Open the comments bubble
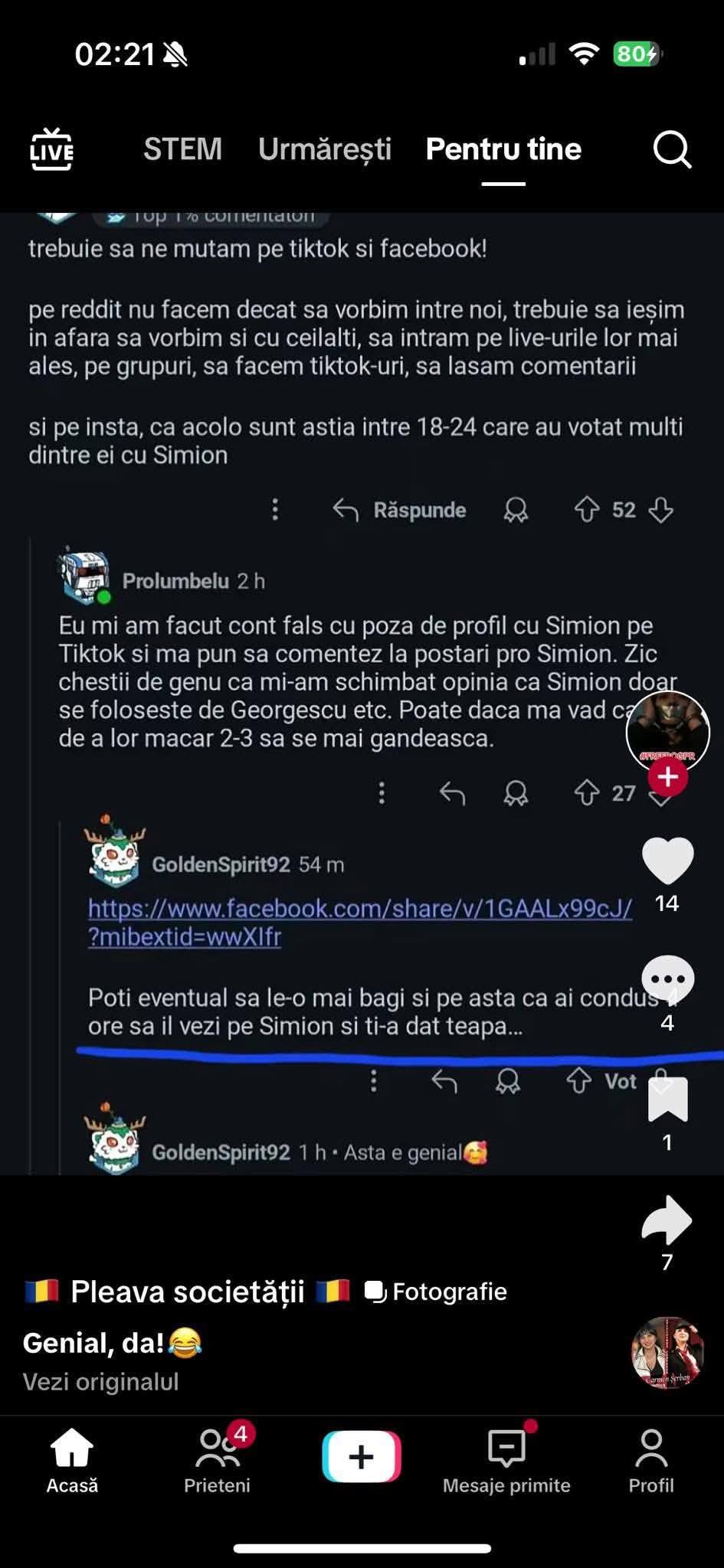Image resolution: width=724 pixels, height=1568 pixels. click(667, 978)
